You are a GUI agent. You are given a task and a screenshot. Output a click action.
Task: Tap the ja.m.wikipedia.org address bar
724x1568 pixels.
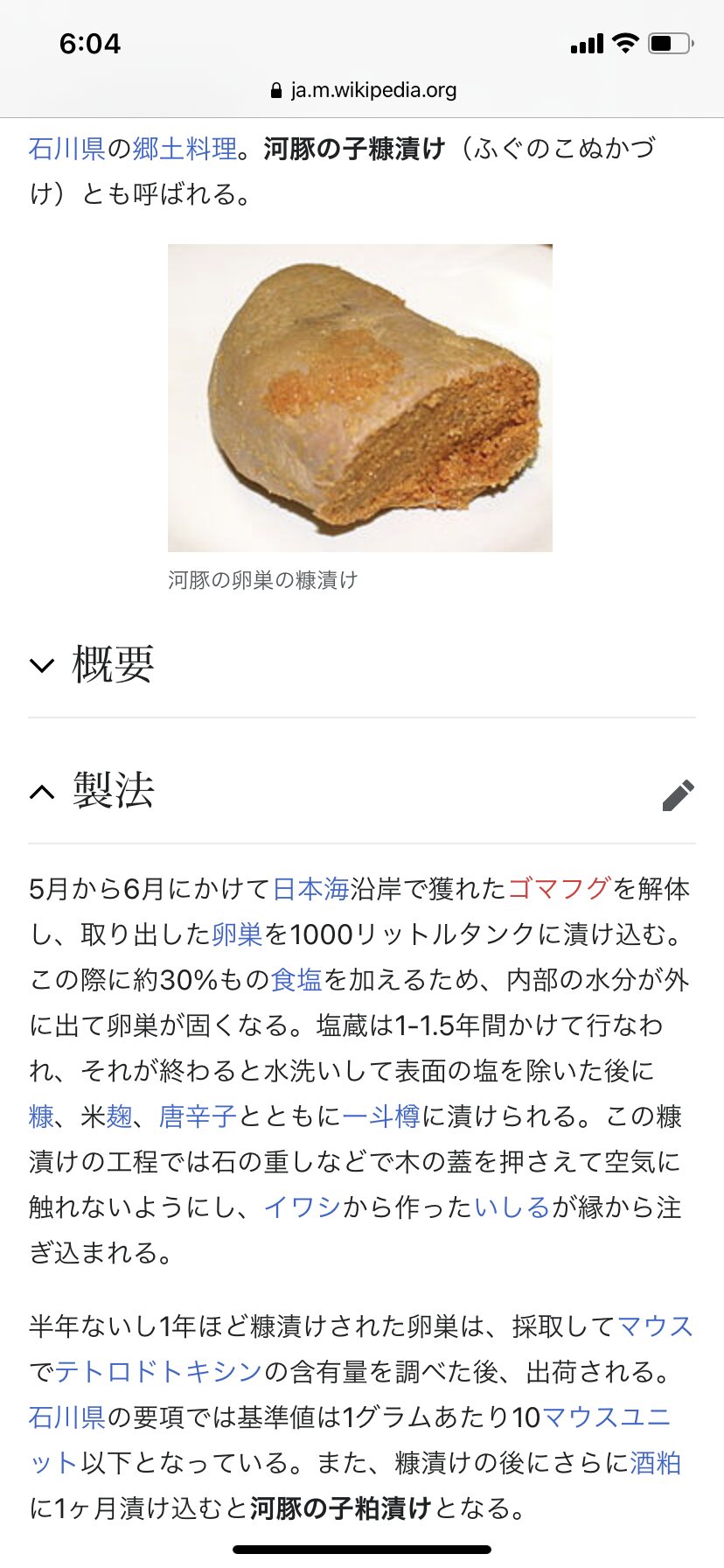[x=362, y=90]
